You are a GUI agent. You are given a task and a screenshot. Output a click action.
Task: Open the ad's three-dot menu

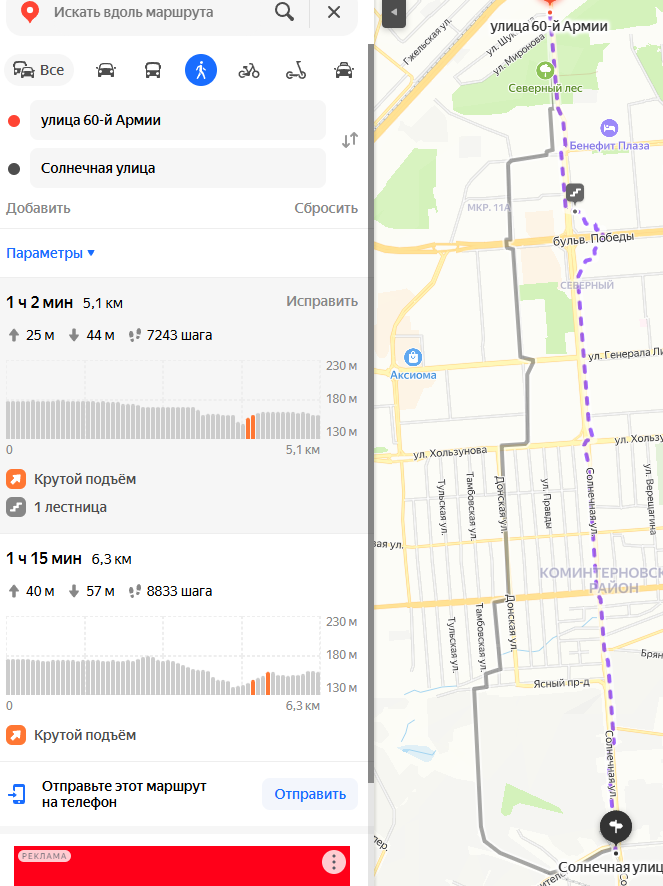pos(333,862)
